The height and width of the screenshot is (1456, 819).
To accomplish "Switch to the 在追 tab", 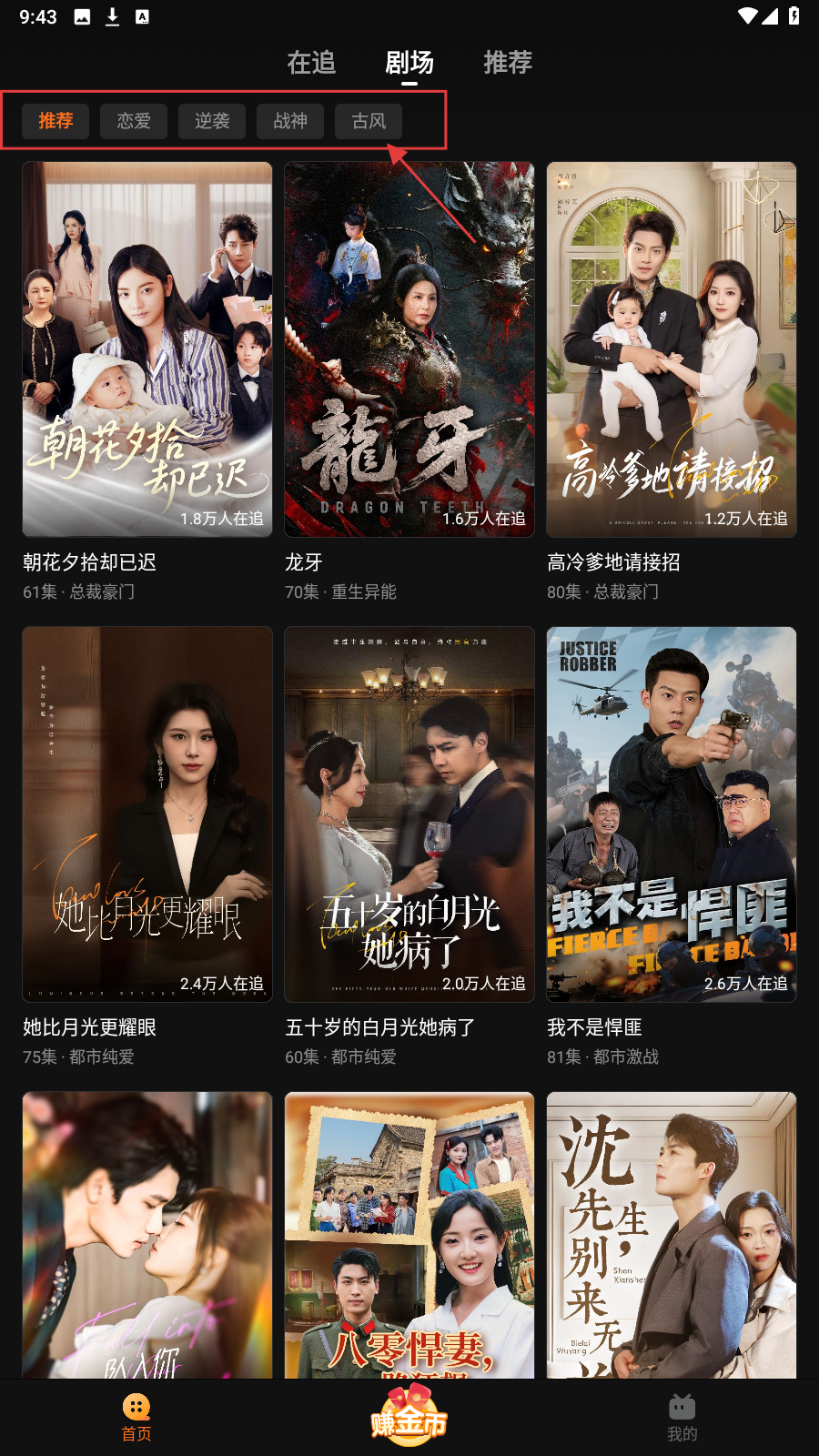I will tap(311, 62).
